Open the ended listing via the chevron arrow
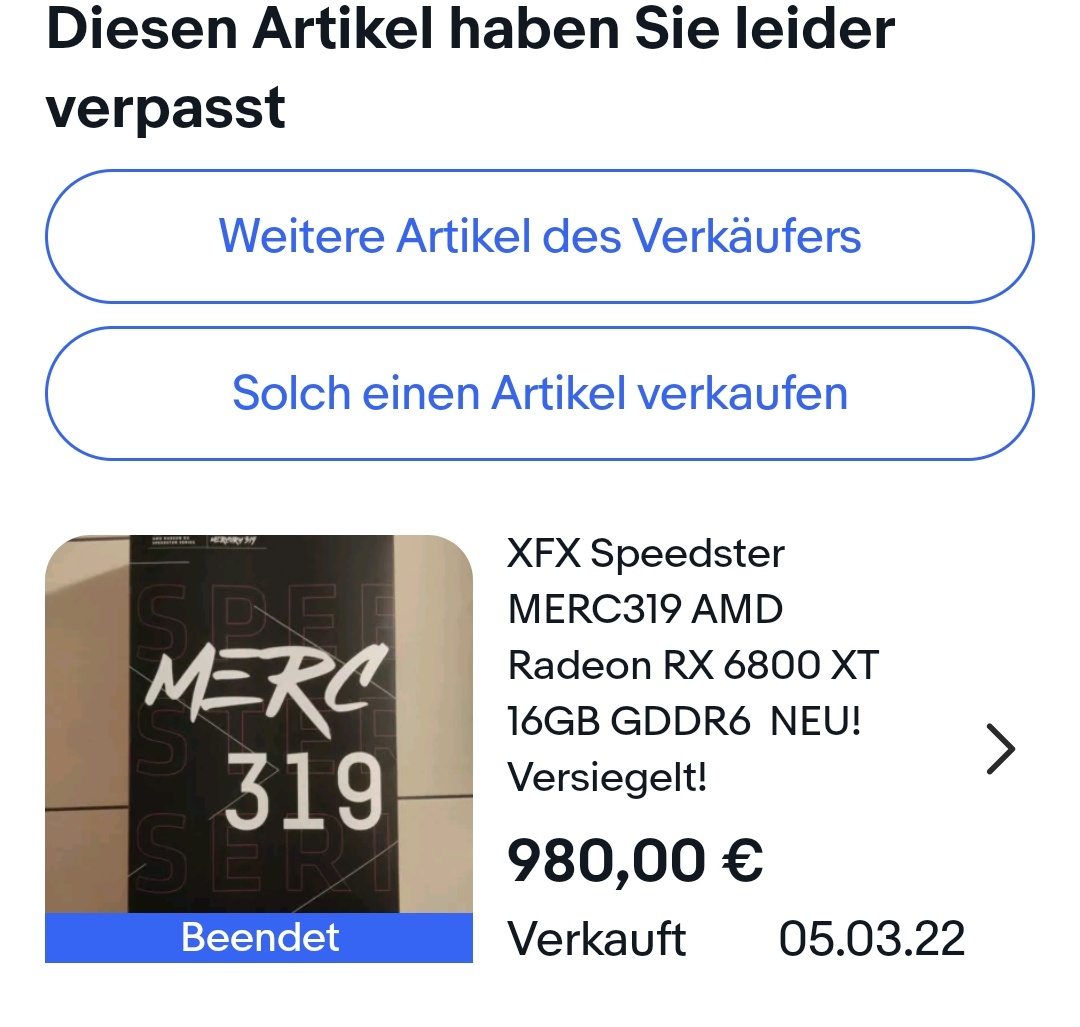Screen dimensions: 1080x1027 click(x=1000, y=750)
